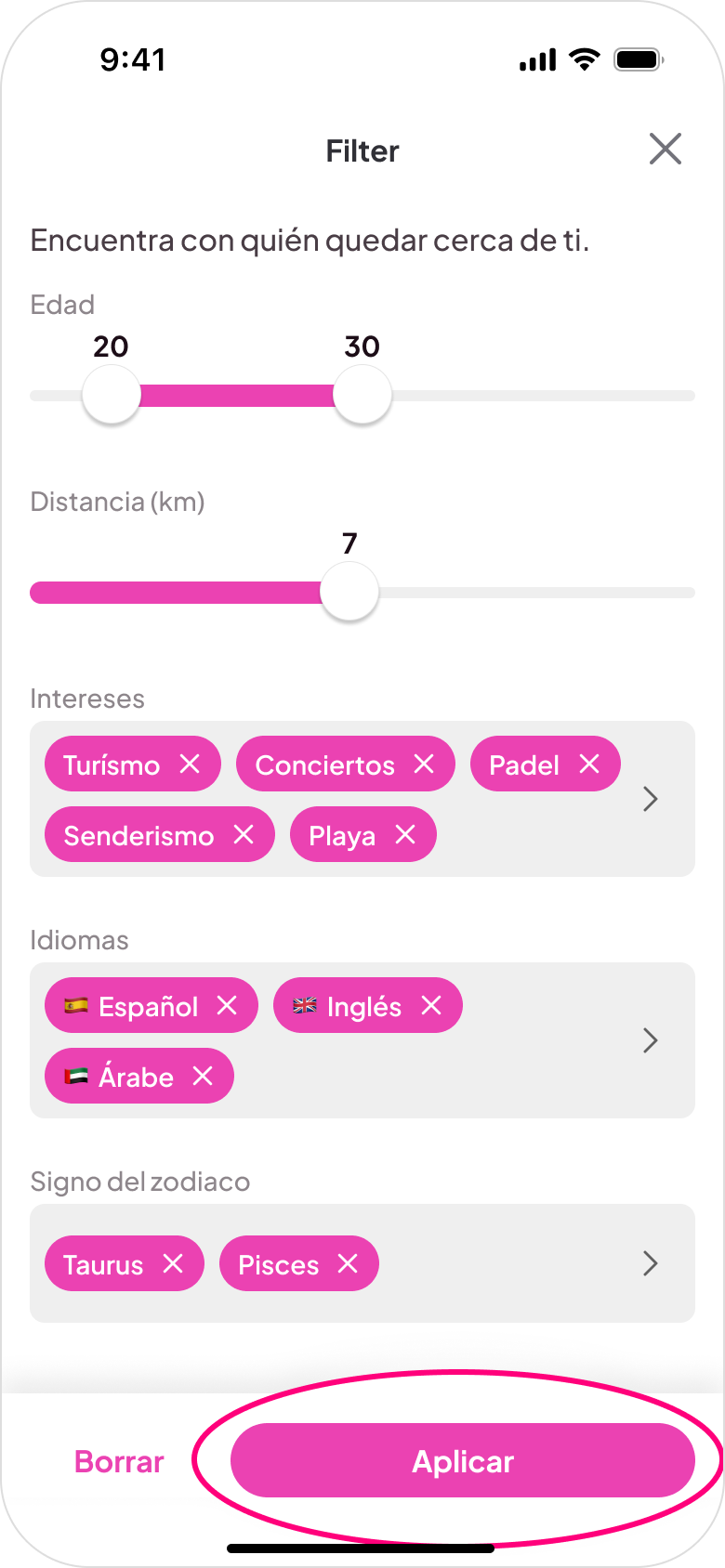Remove Inglés from selected languages
This screenshot has height=1568, width=725.
tap(430, 1005)
